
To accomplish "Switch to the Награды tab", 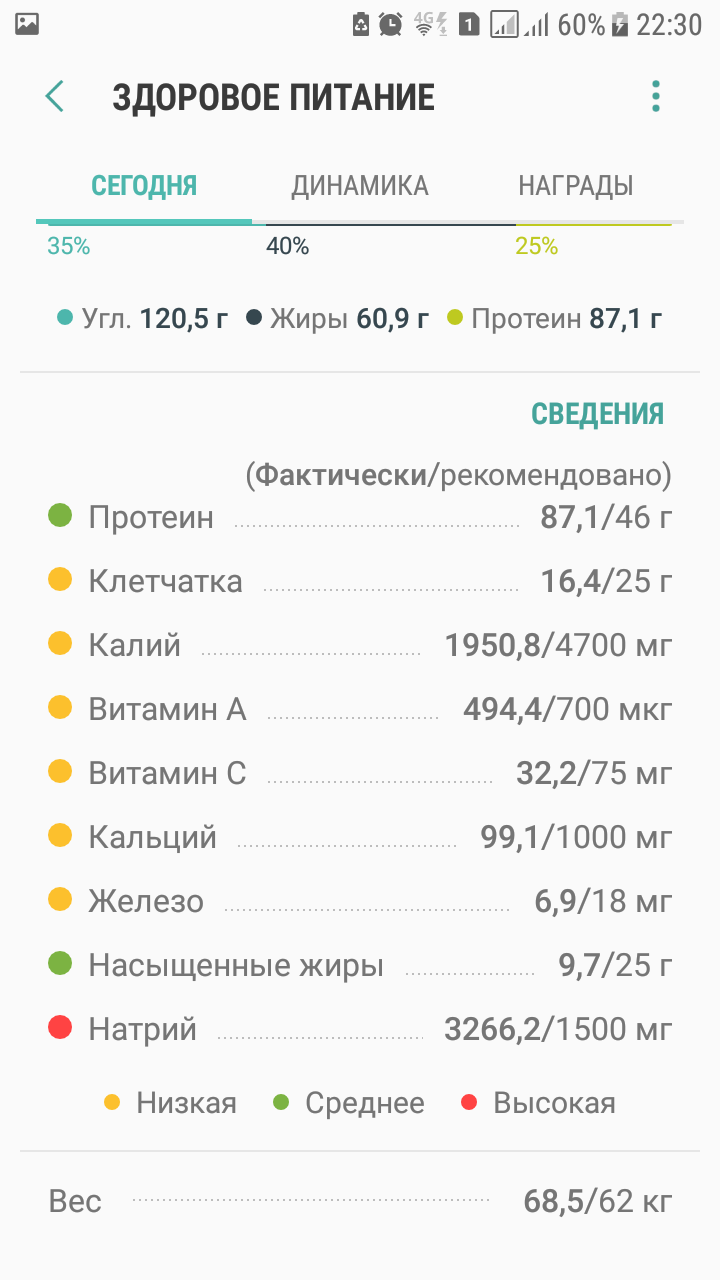I will tap(575, 186).
